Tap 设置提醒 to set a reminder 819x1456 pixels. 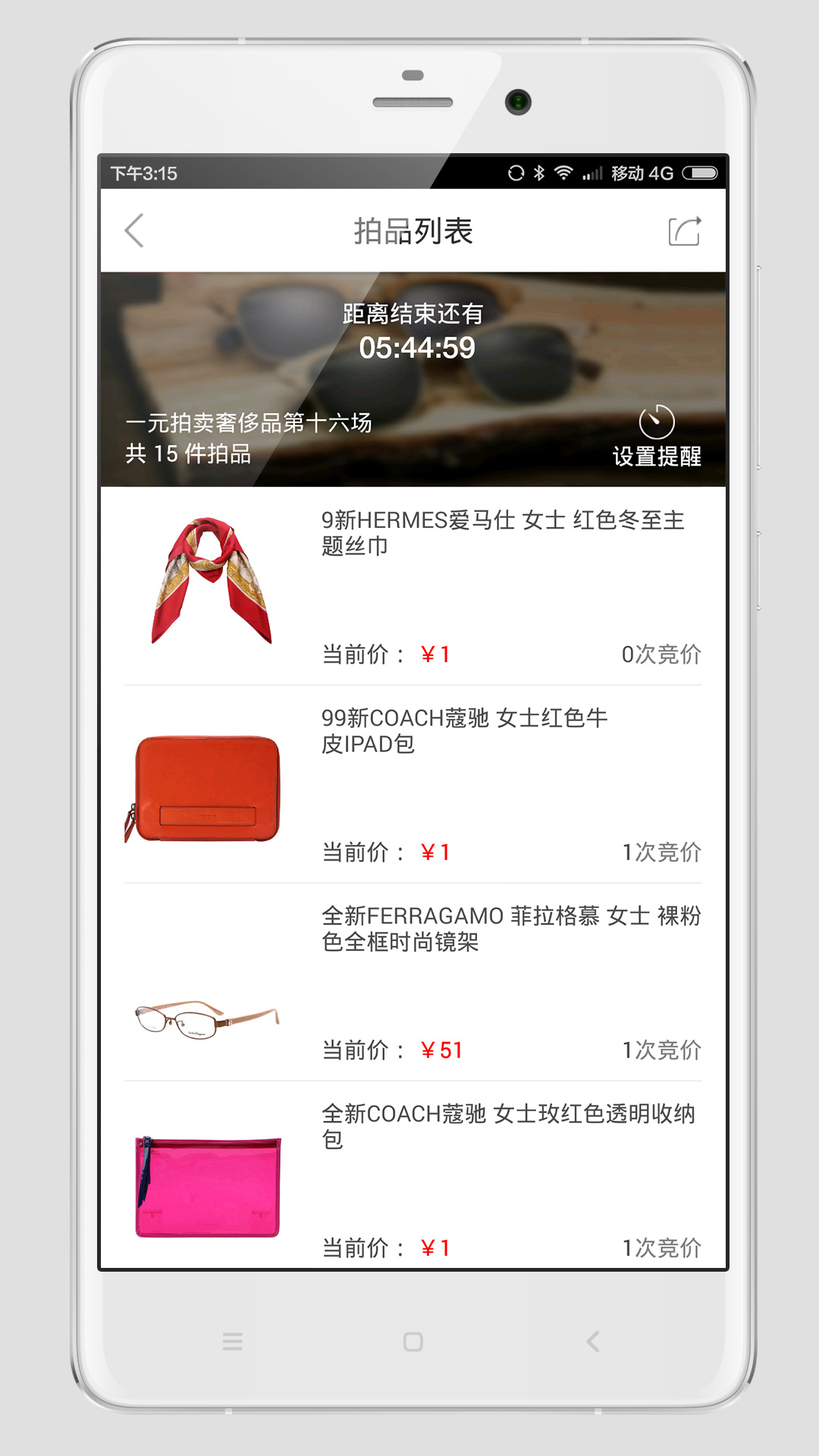(x=657, y=437)
